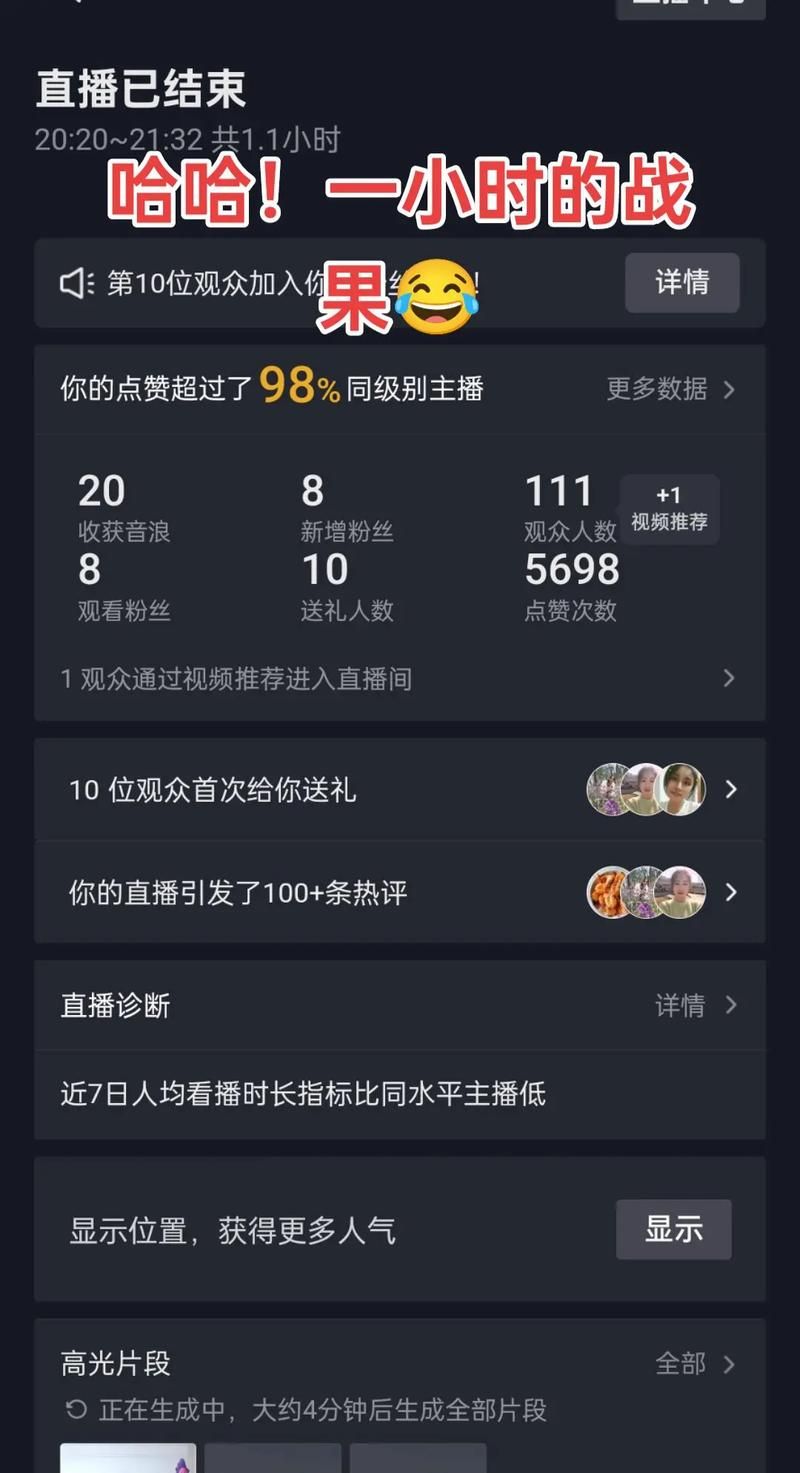This screenshot has width=800, height=1473.
Task: Tap the 详情 button on the audience announcement
Action: click(x=682, y=283)
